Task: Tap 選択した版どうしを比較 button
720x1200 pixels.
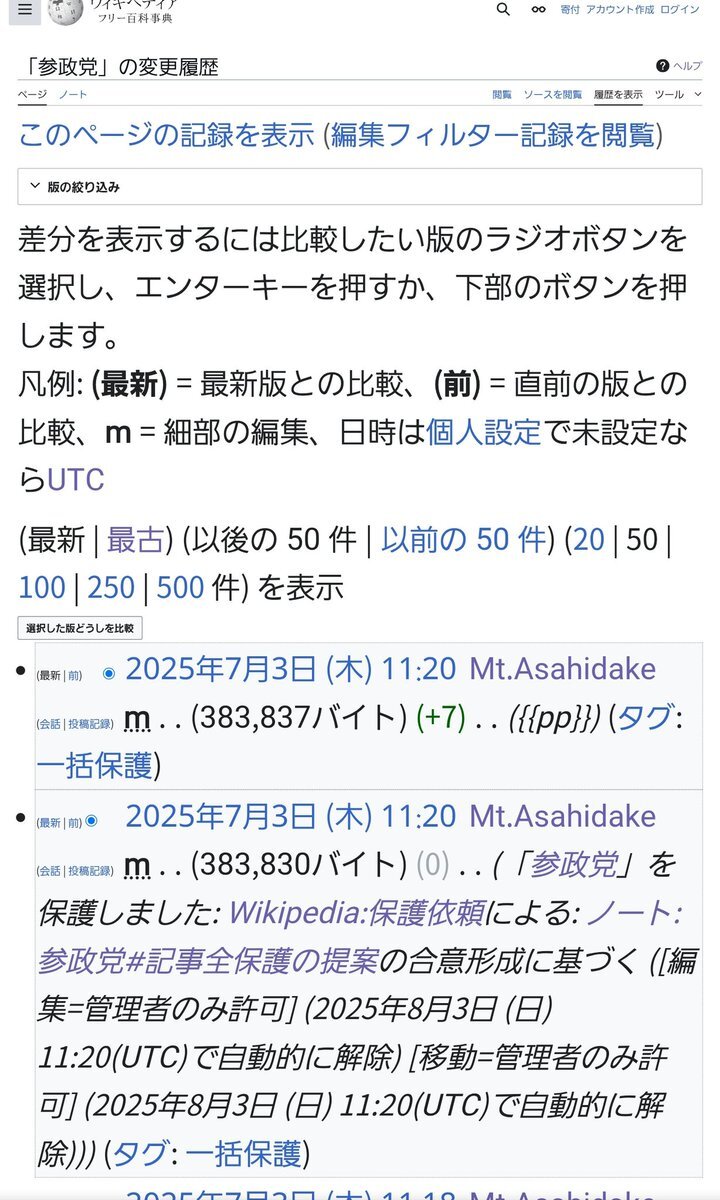Action: 80,628
